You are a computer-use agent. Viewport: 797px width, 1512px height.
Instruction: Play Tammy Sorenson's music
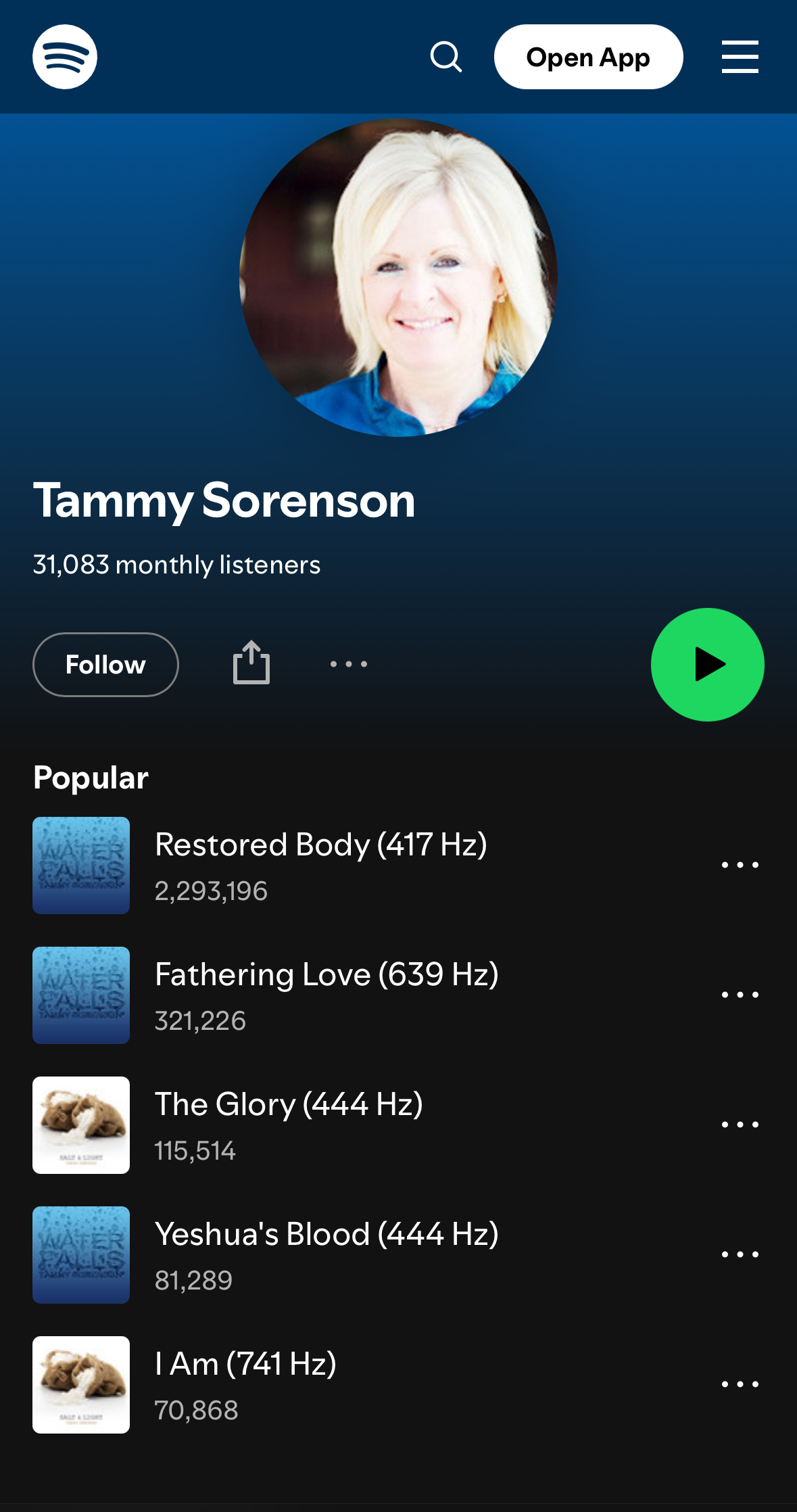tap(707, 665)
